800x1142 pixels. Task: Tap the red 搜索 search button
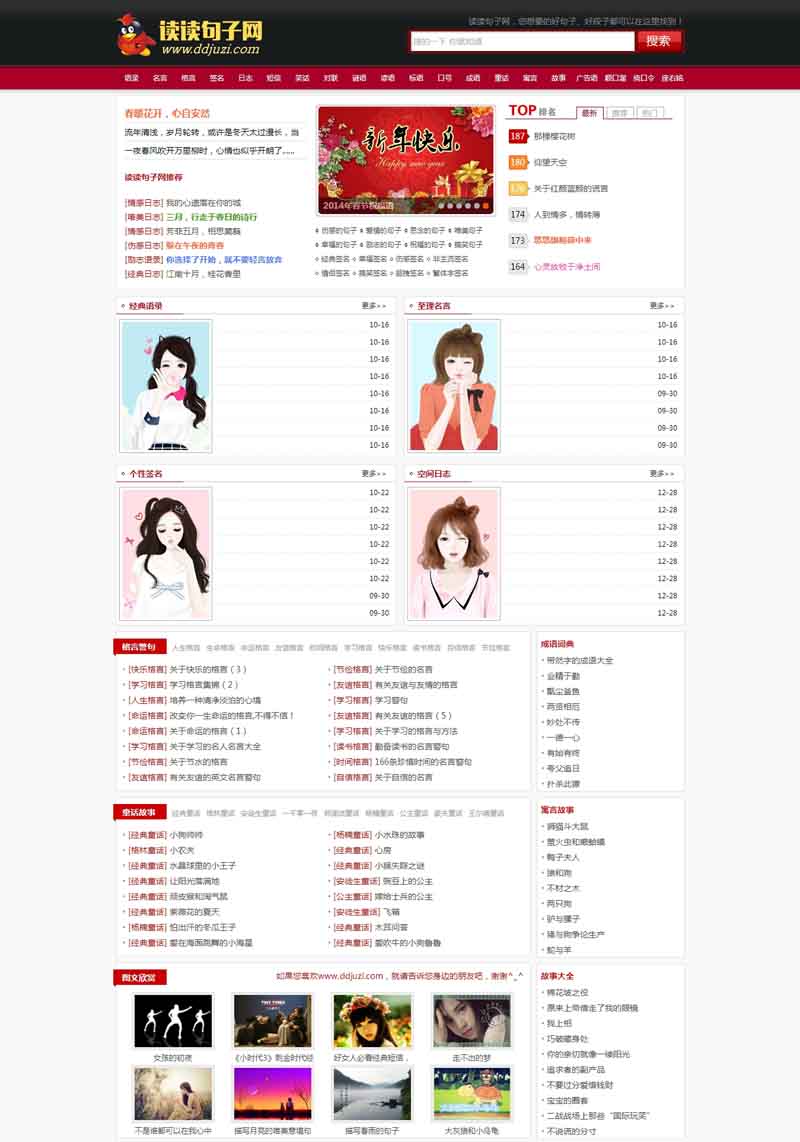(658, 41)
